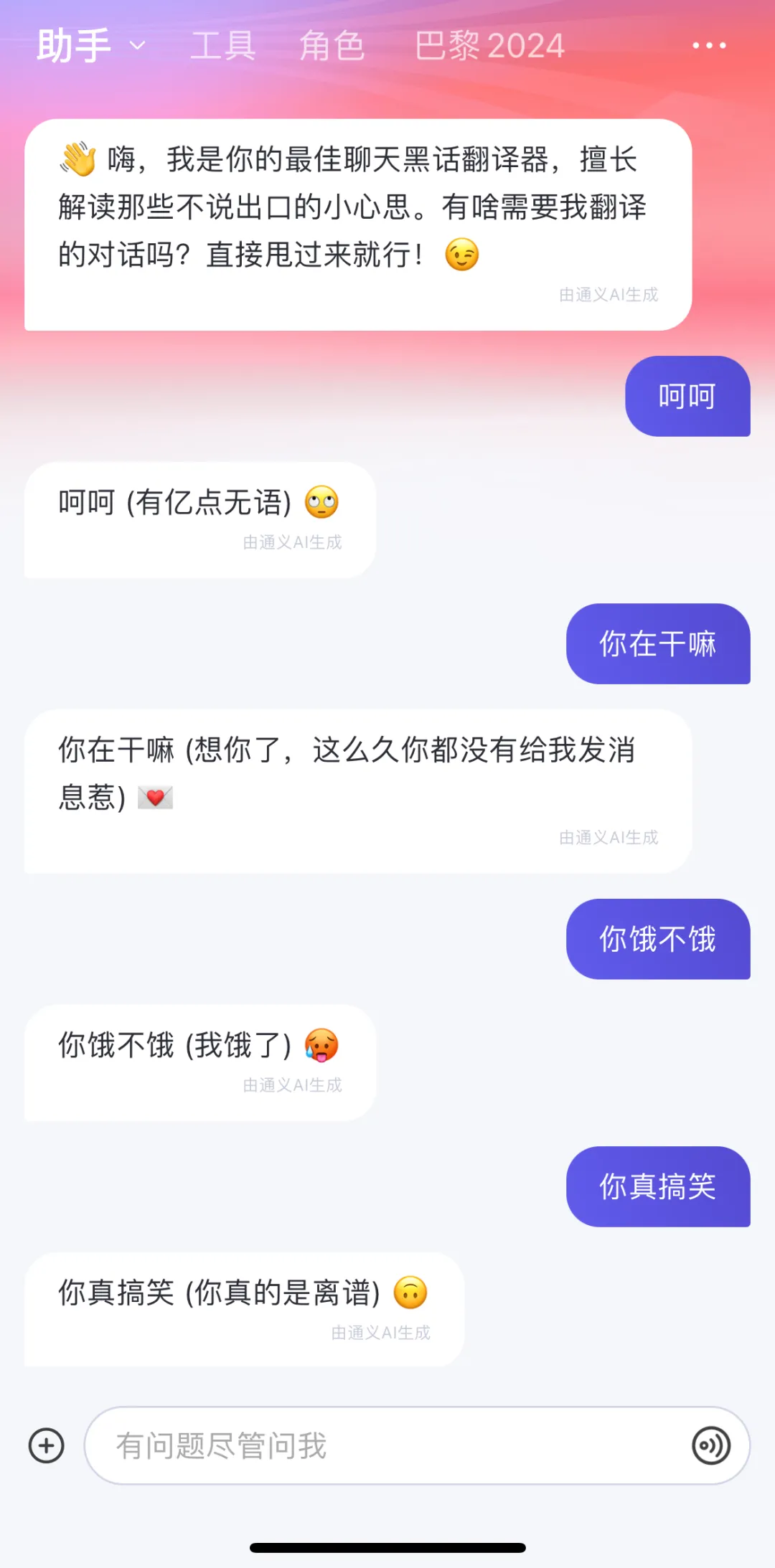Switch to the 工具 tab
Screen dimensions: 775x1568
click(x=223, y=46)
